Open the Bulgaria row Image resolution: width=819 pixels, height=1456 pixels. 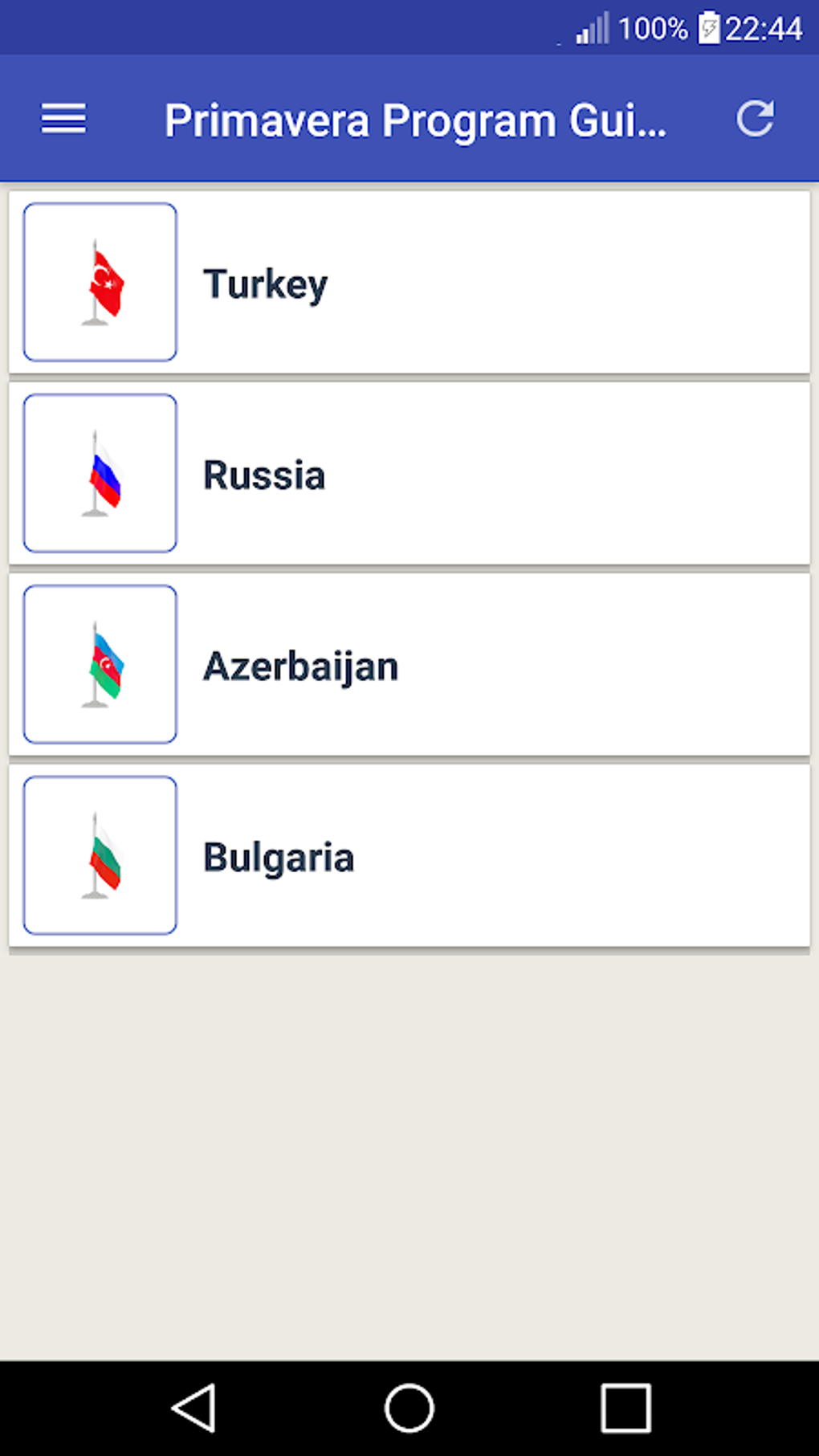tap(409, 856)
